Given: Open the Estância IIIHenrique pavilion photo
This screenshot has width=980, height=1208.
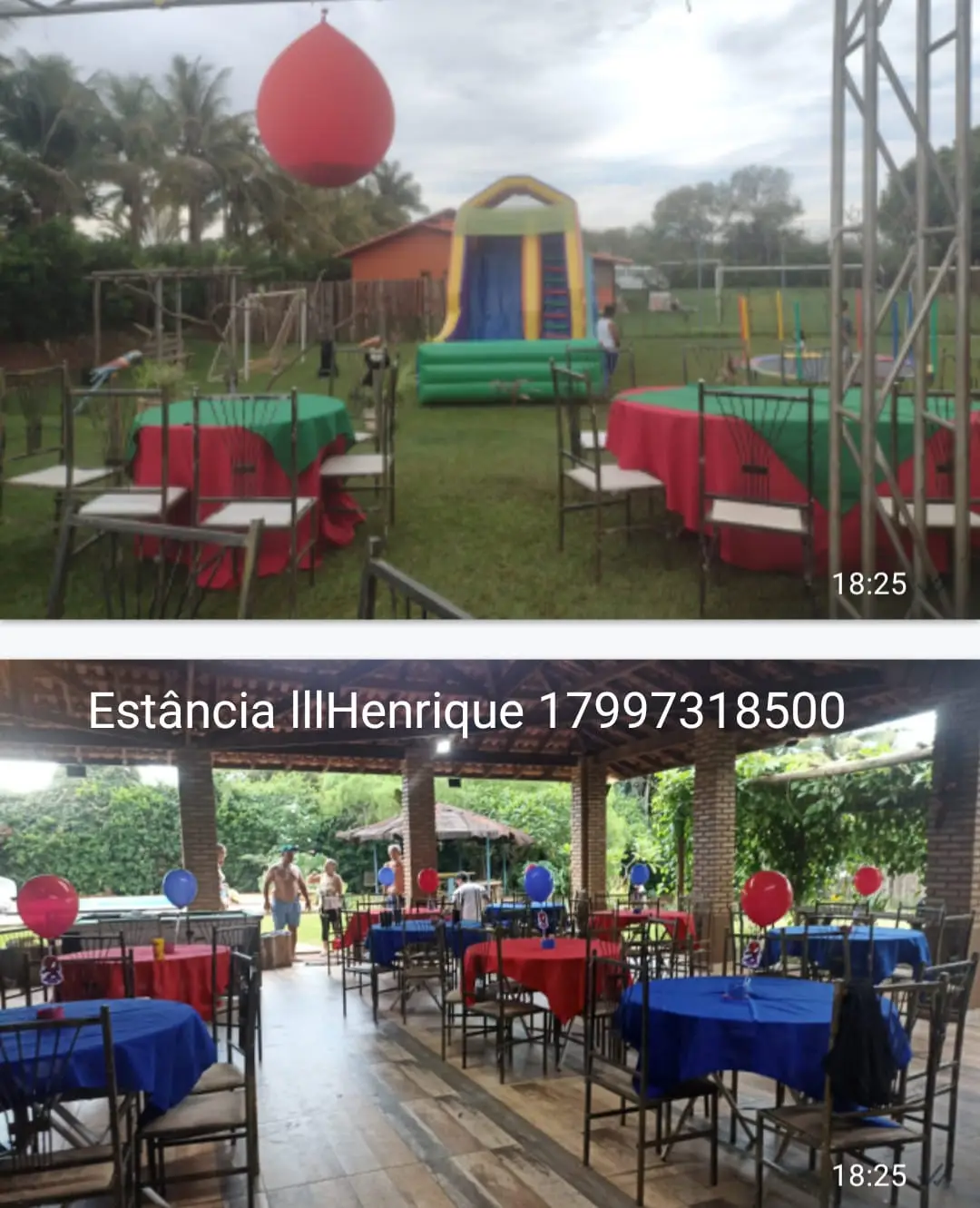Looking at the screenshot, I should pyautogui.click(x=490, y=935).
